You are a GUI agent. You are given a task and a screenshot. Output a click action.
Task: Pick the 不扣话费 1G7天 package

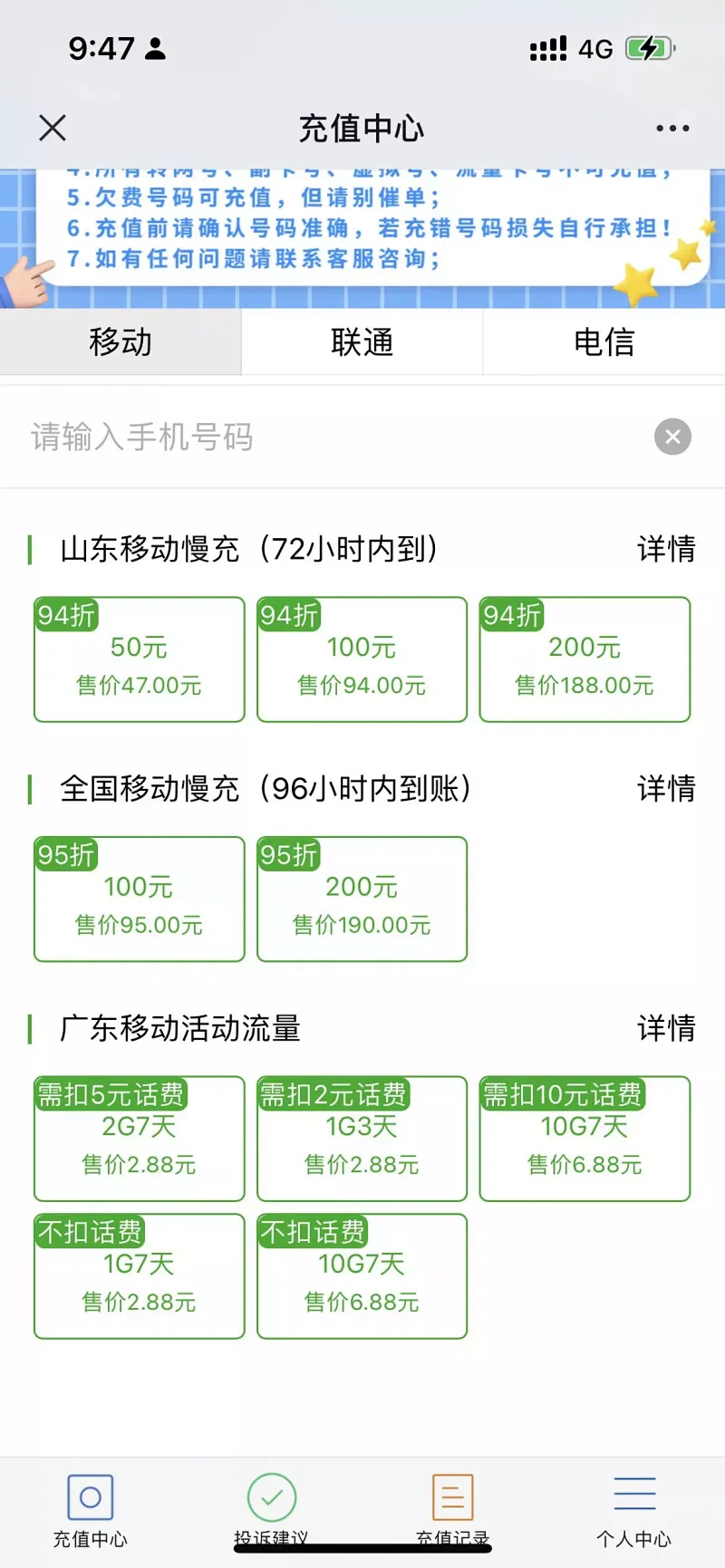pyautogui.click(x=140, y=1276)
